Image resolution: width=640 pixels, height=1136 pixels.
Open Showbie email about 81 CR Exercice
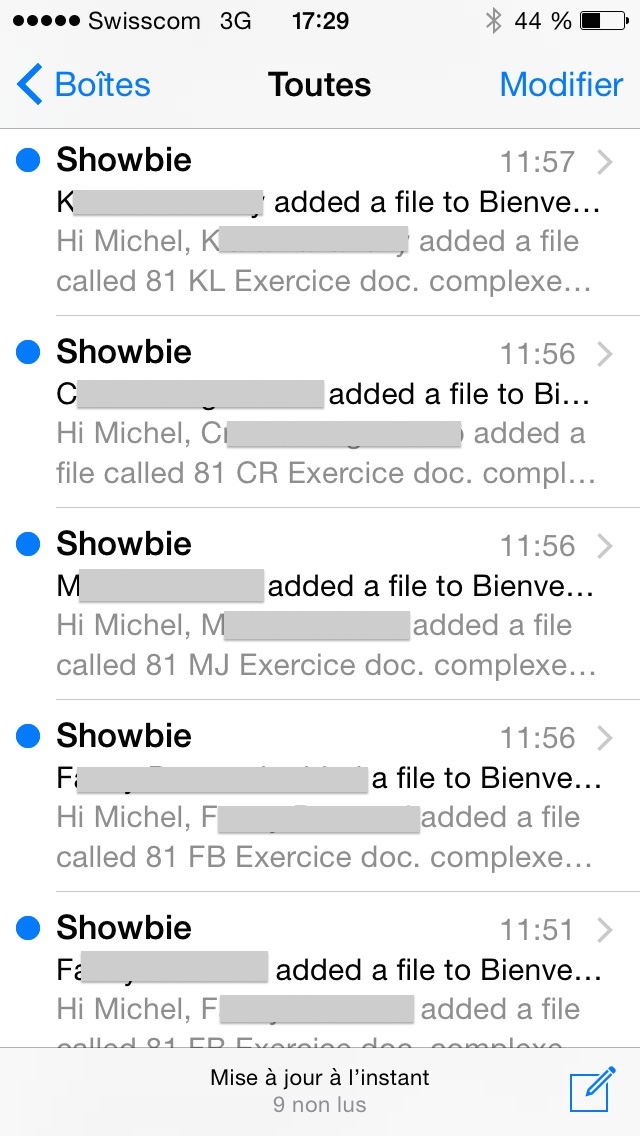[320, 414]
